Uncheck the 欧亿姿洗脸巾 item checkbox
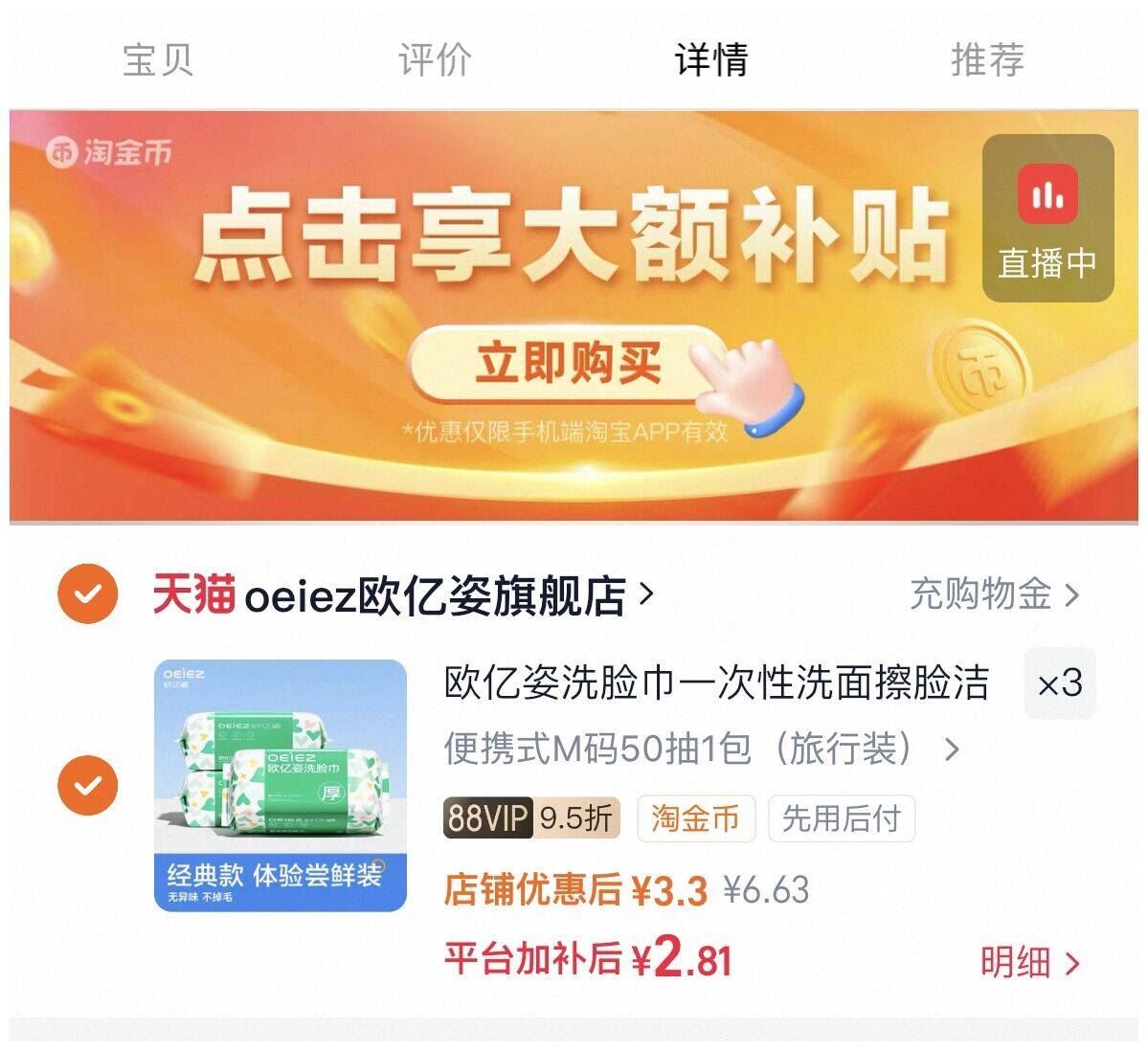This screenshot has width=1148, height=1052. pos(88,786)
